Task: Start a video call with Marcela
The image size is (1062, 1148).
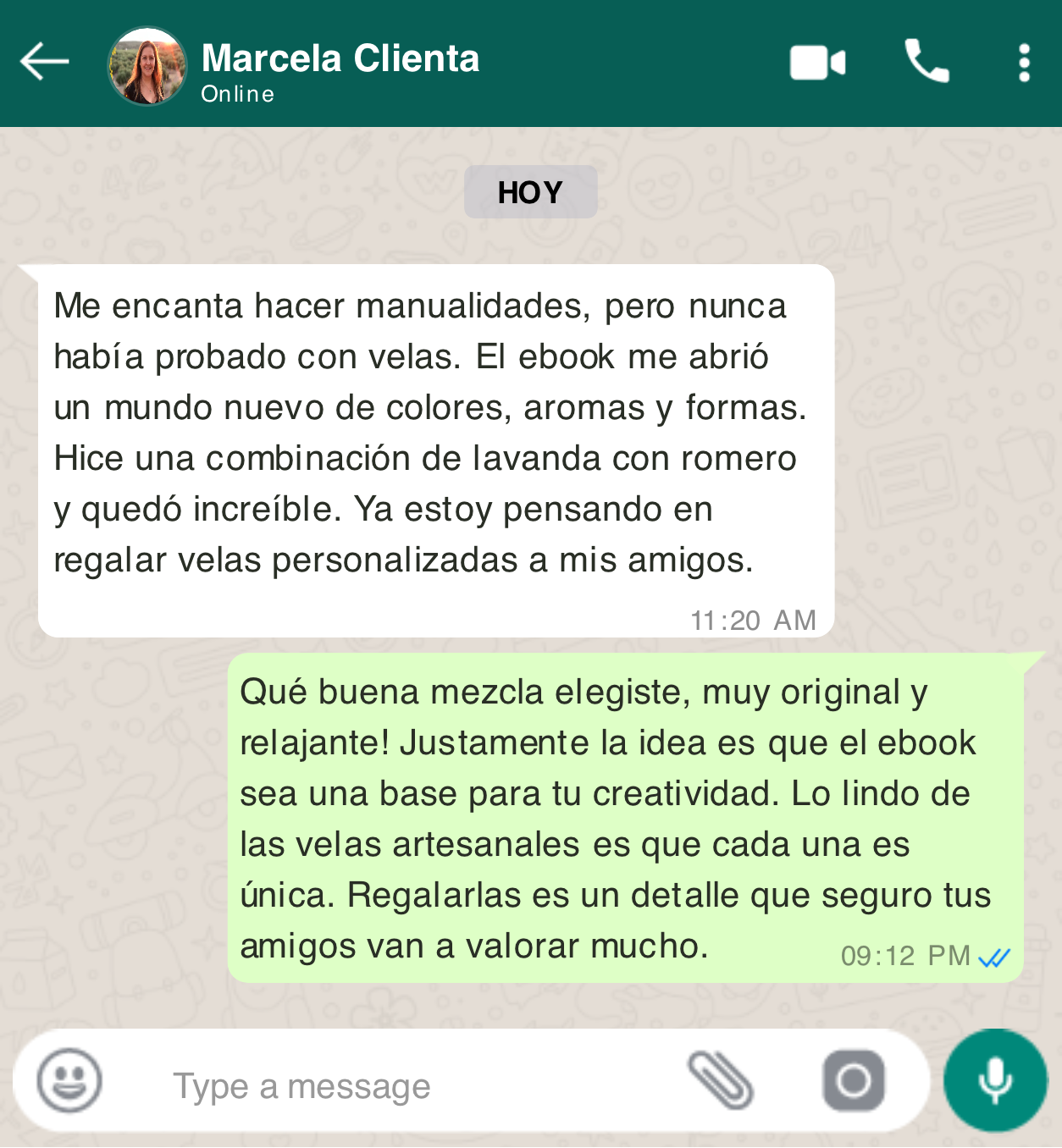Action: (817, 63)
